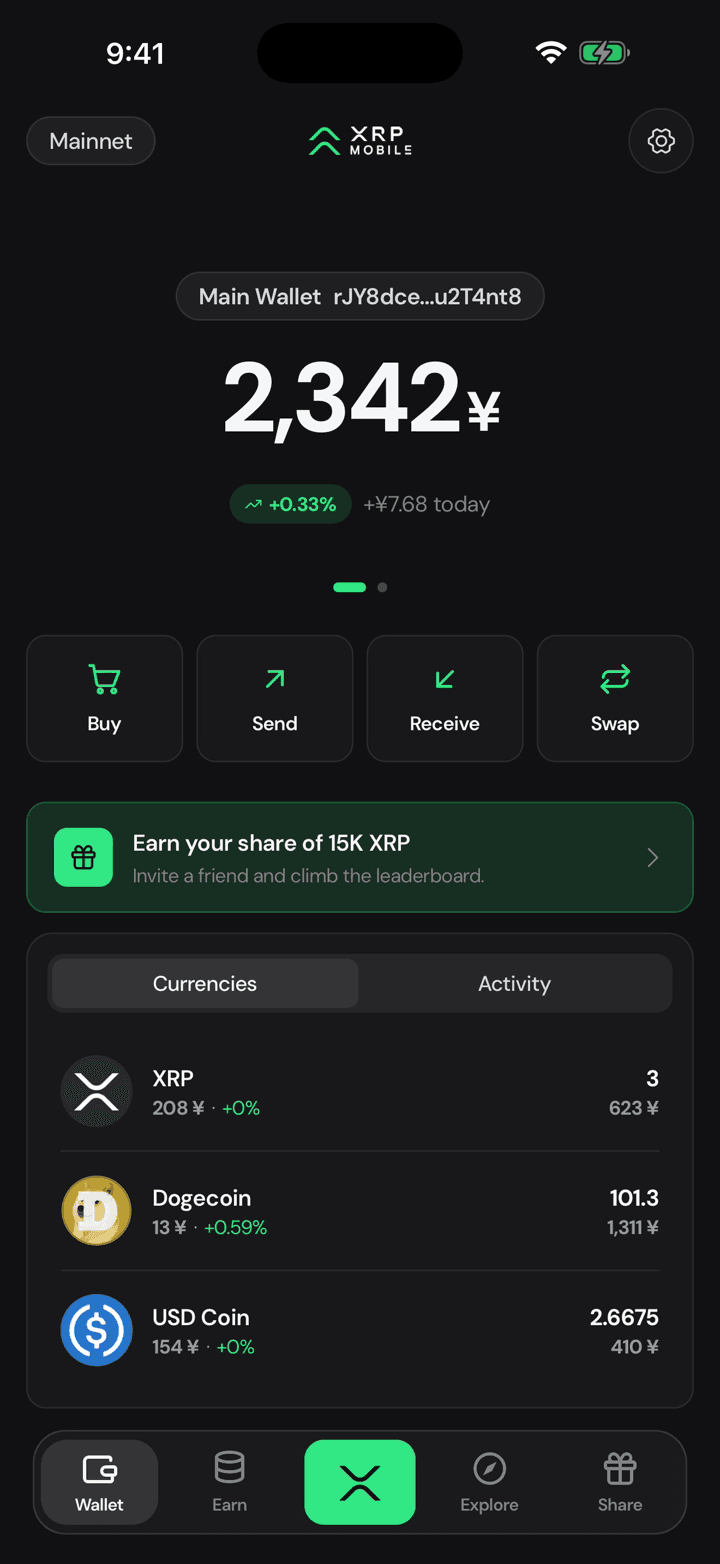Tap the second page indicator dot
Screen dimensions: 720x1564
382,587
